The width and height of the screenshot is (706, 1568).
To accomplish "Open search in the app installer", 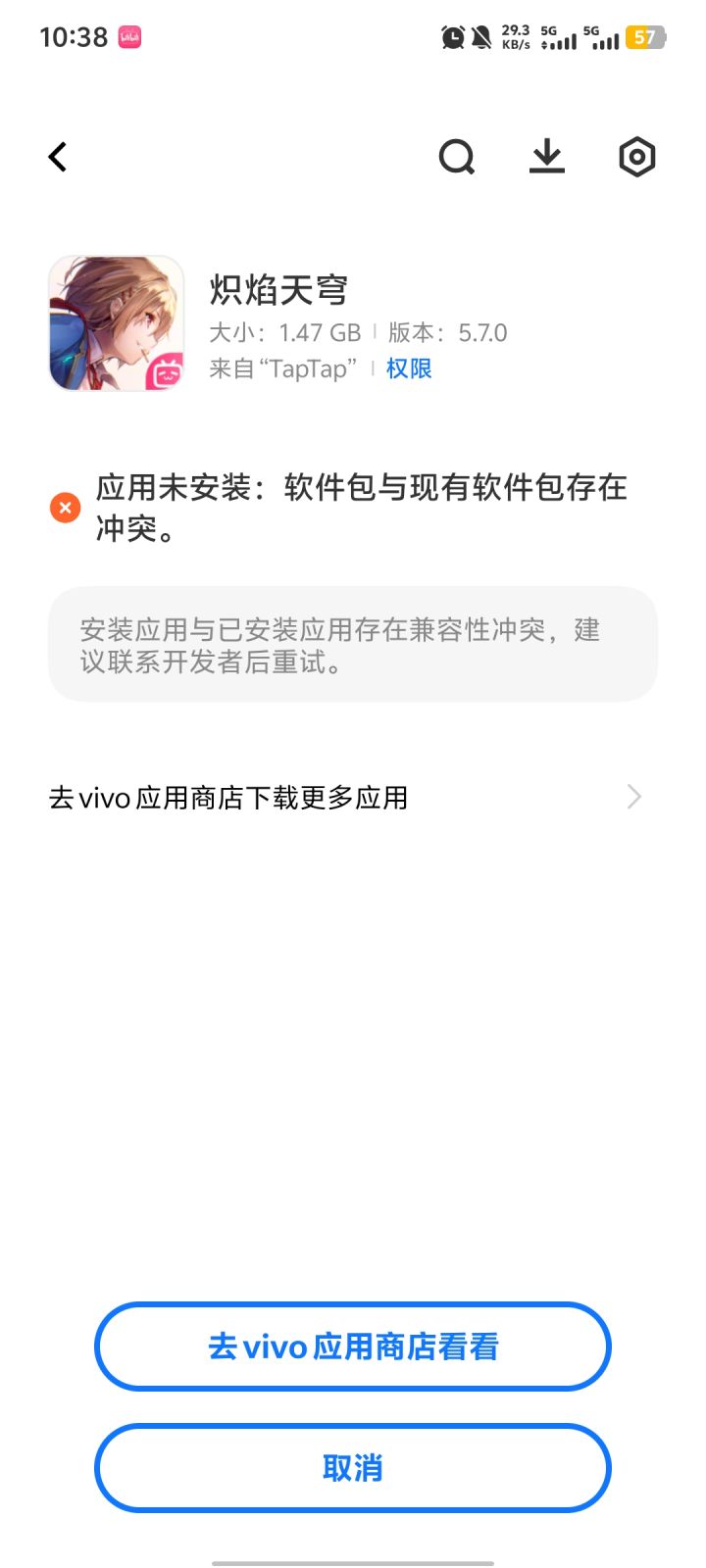I will pos(457,157).
